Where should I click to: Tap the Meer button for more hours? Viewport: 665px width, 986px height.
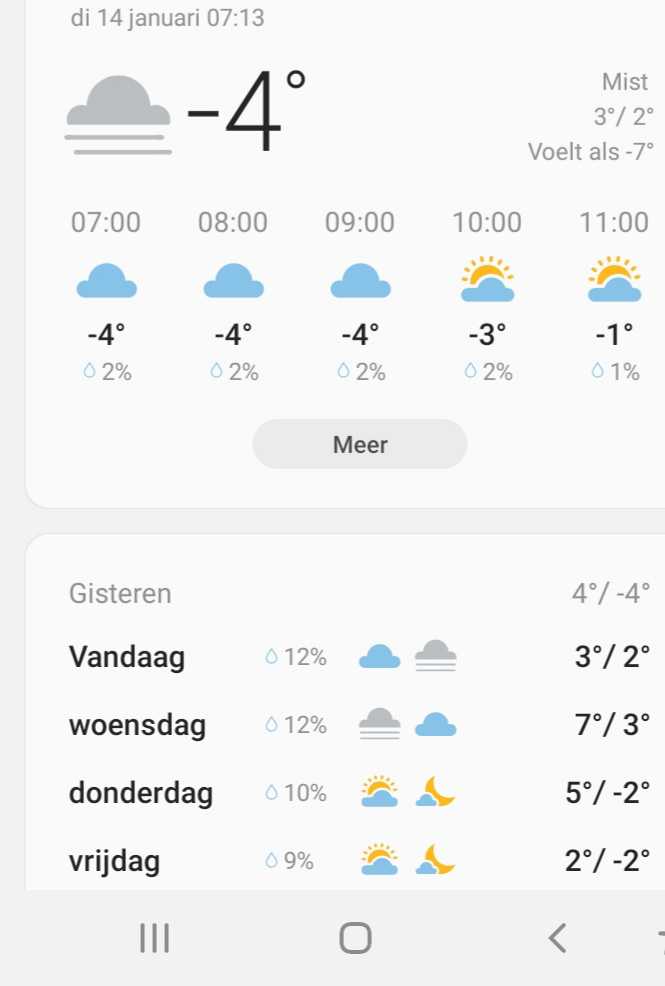[359, 445]
